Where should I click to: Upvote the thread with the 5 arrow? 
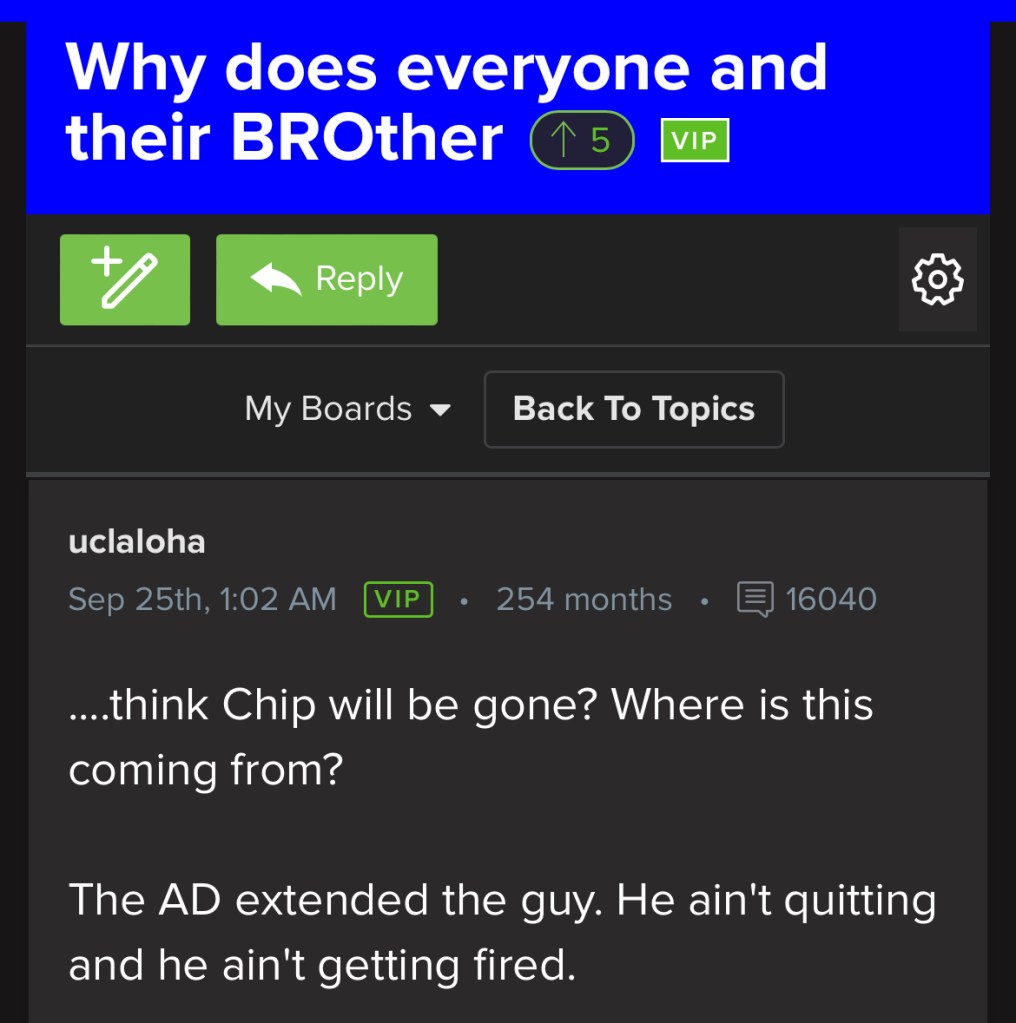[582, 140]
